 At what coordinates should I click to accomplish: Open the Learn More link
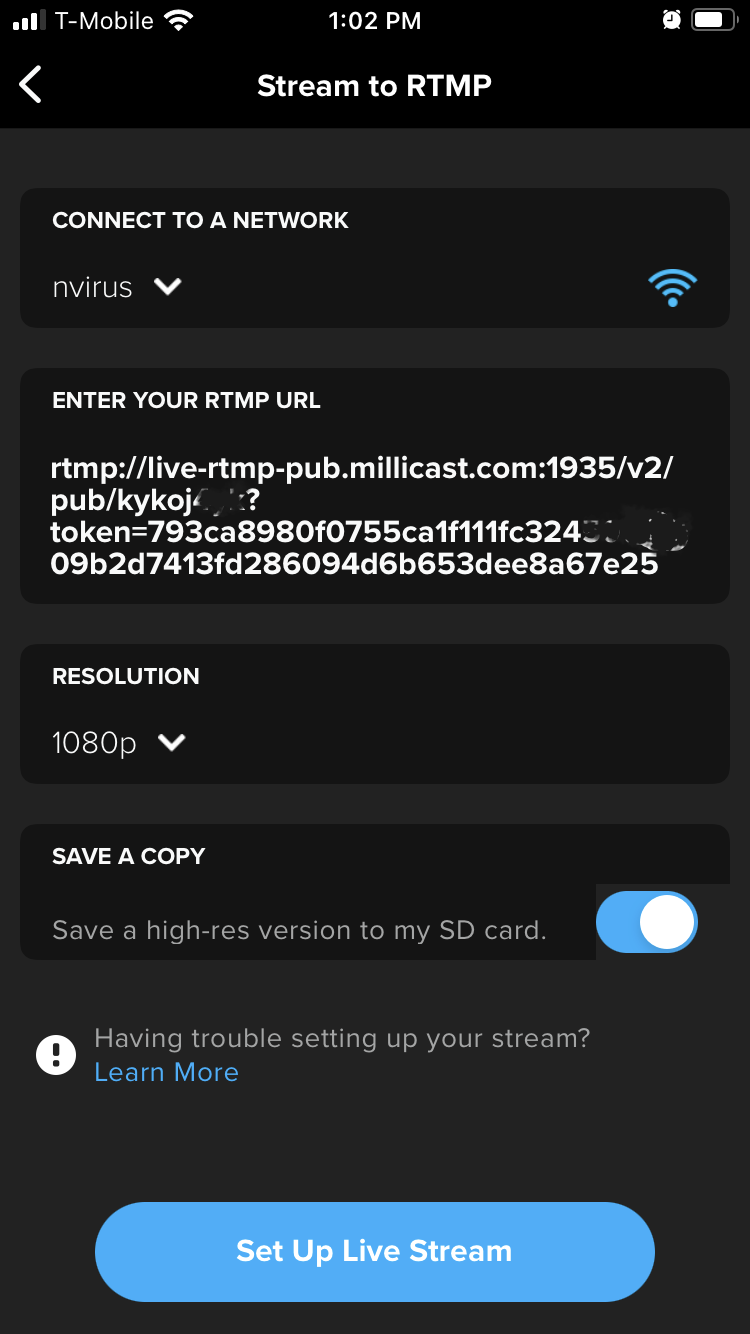pyautogui.click(x=166, y=1072)
